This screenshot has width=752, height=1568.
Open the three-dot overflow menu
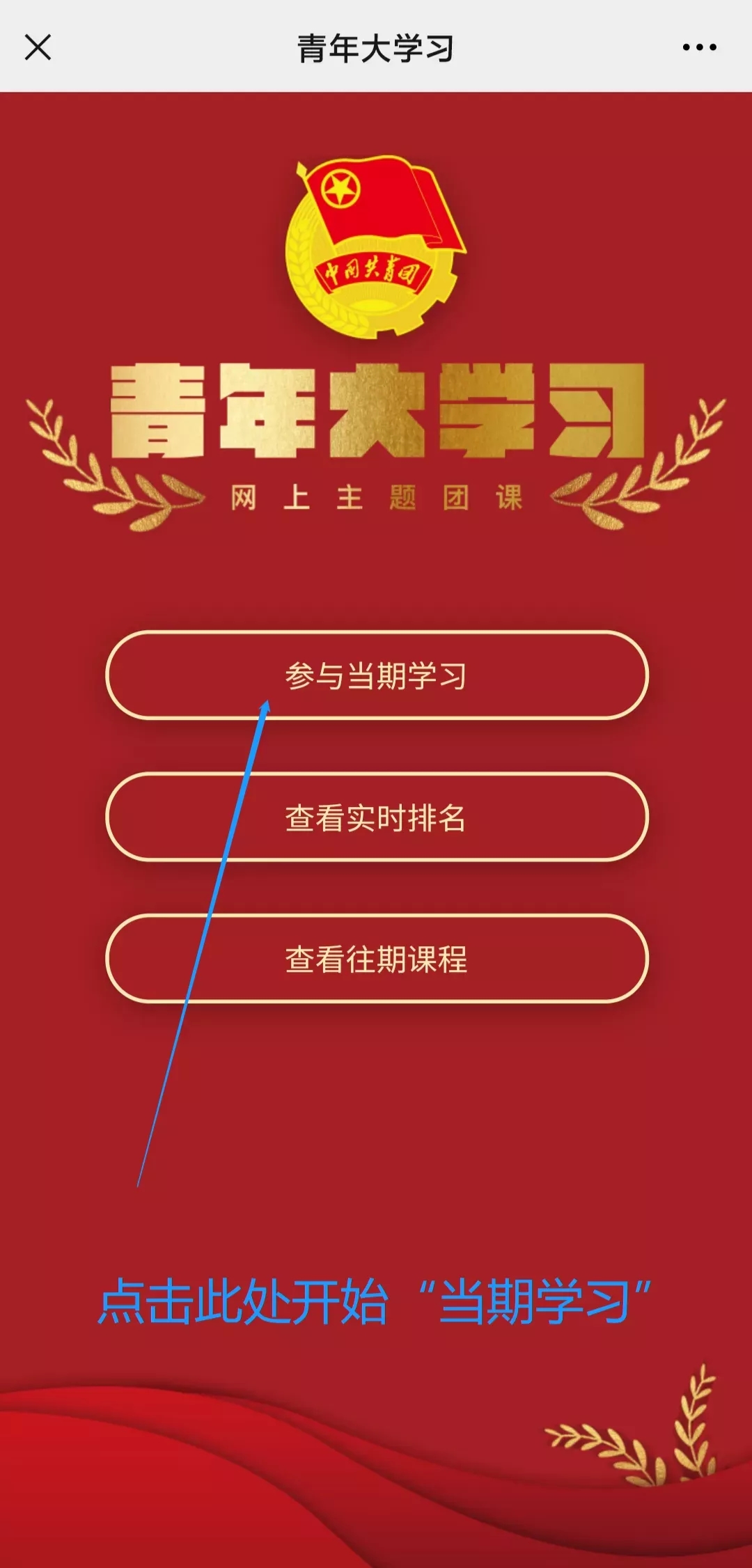click(699, 47)
